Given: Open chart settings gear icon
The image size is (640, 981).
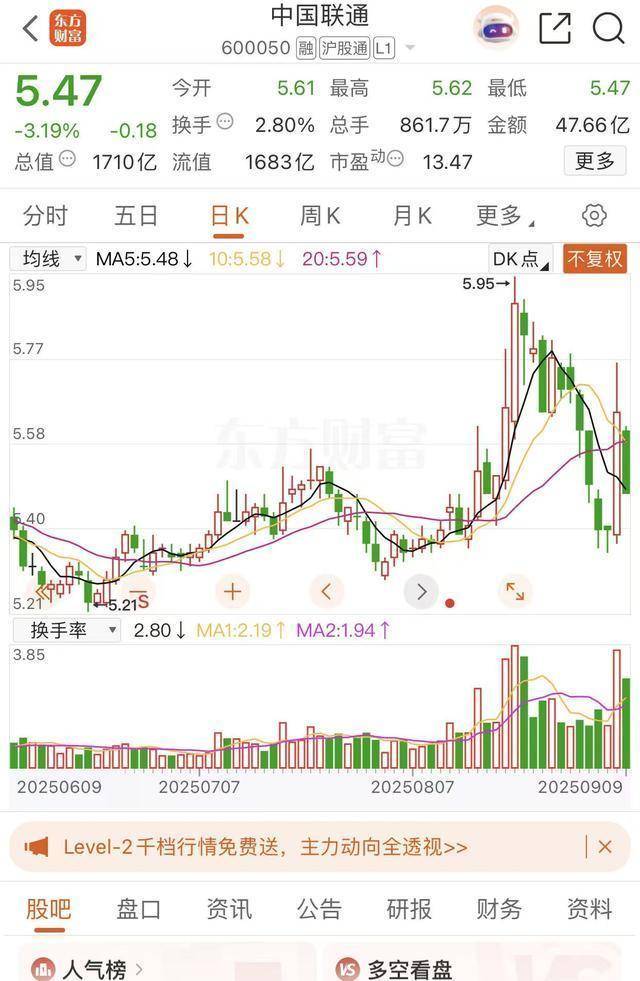Looking at the screenshot, I should point(594,215).
